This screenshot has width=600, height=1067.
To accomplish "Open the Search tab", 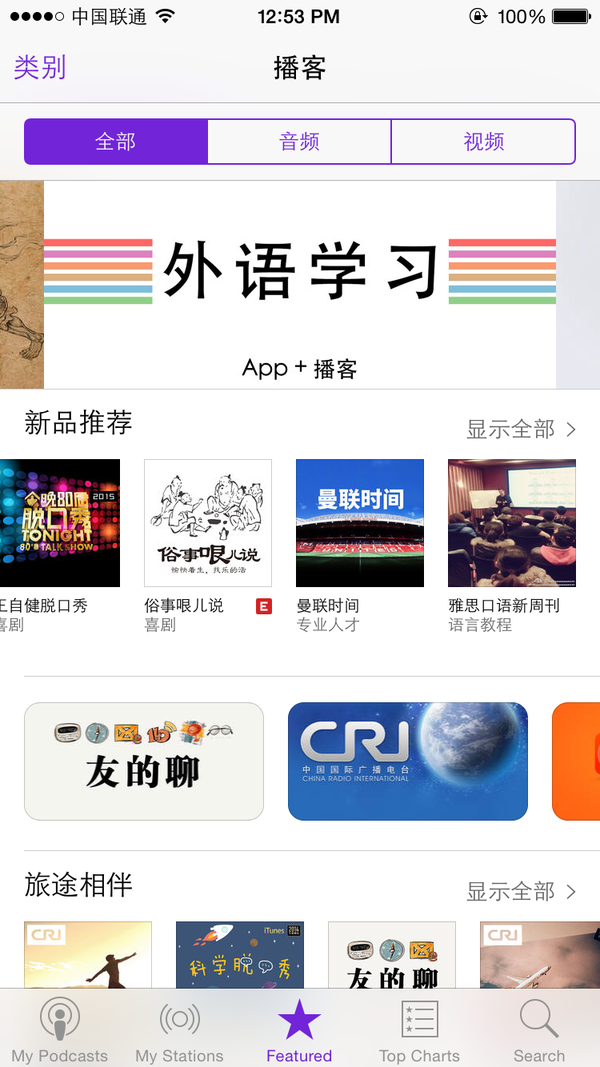I will [539, 1031].
